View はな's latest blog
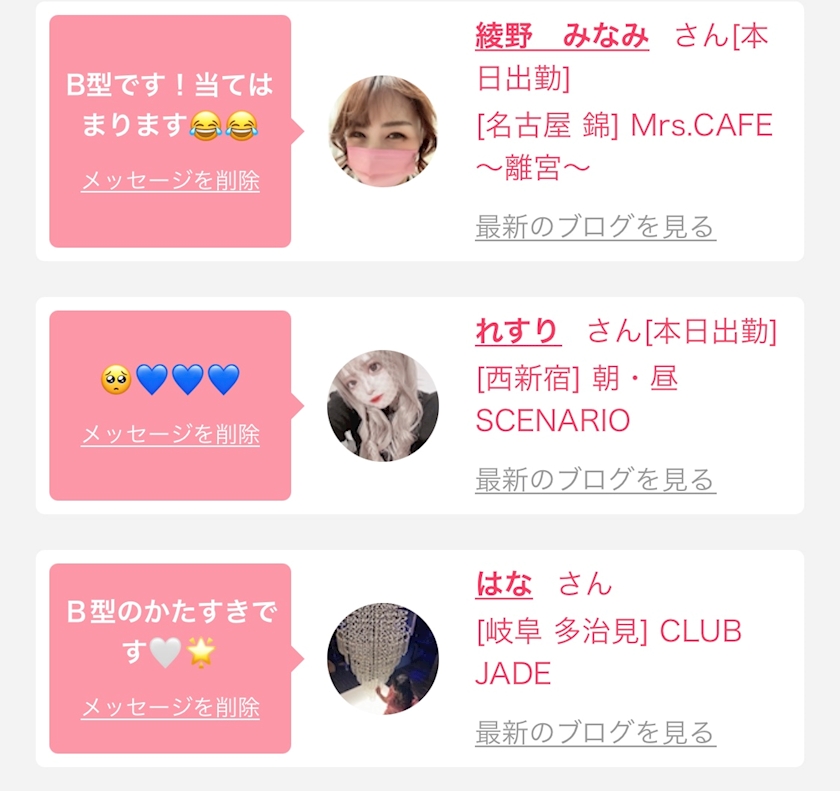This screenshot has width=840, height=791. pyautogui.click(x=595, y=732)
